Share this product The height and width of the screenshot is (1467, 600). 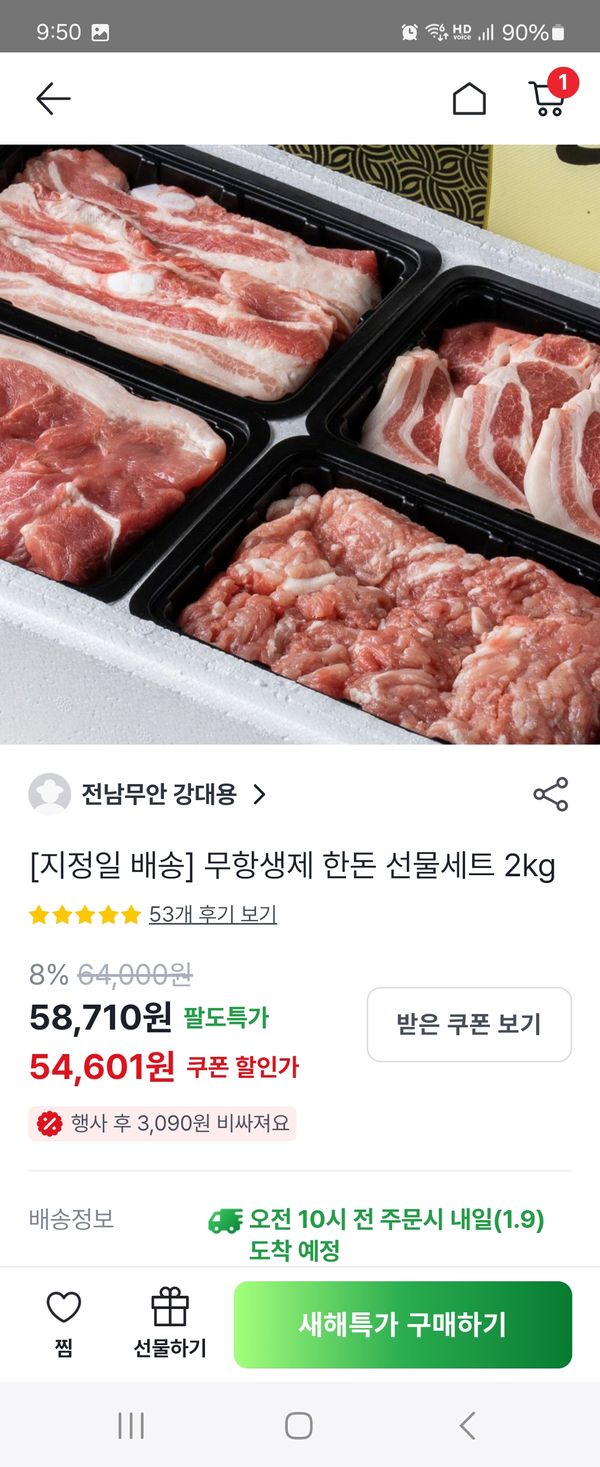[550, 794]
